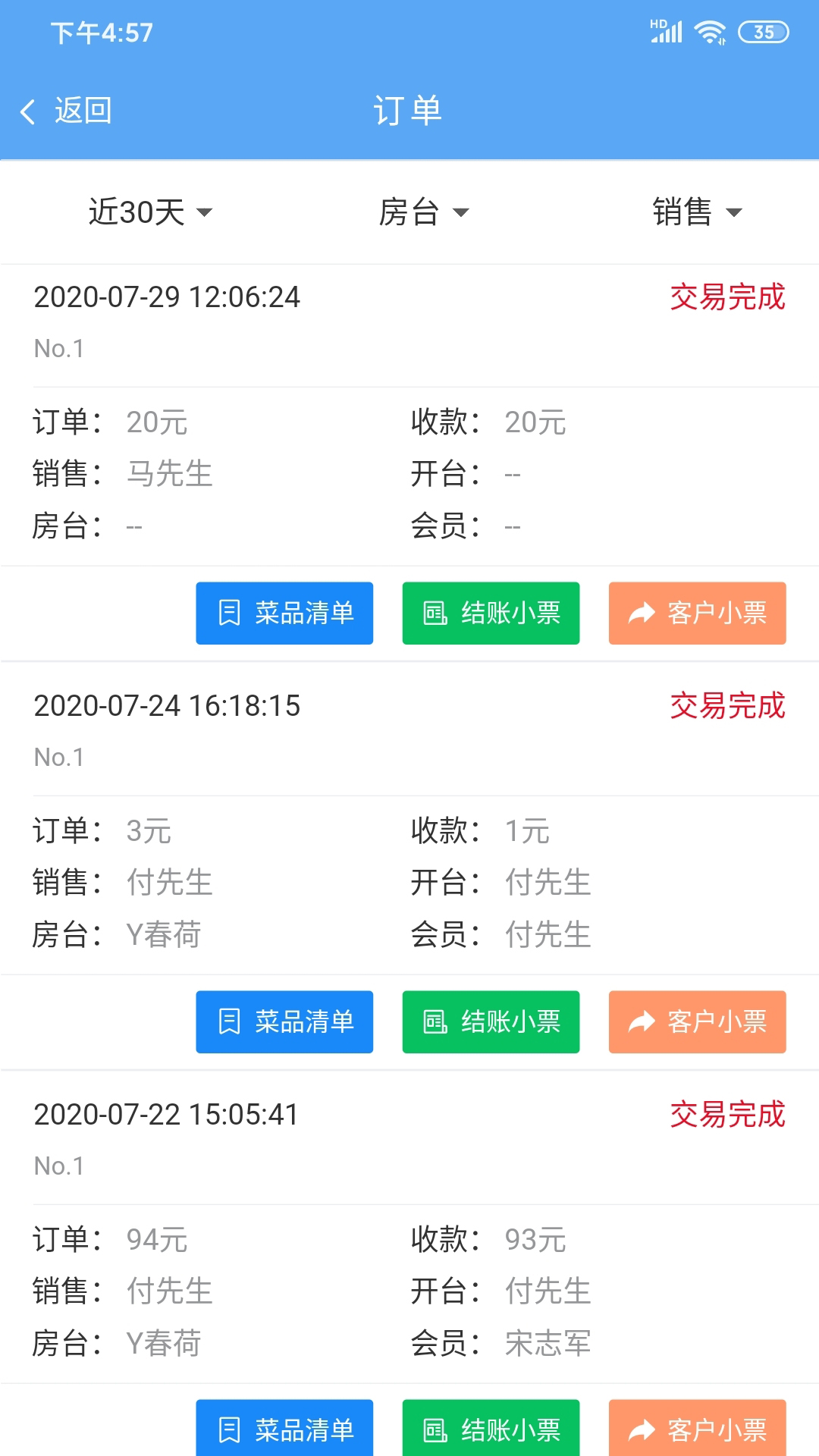View 结账小票 for the 2020-07-24 order

pos(491,1021)
